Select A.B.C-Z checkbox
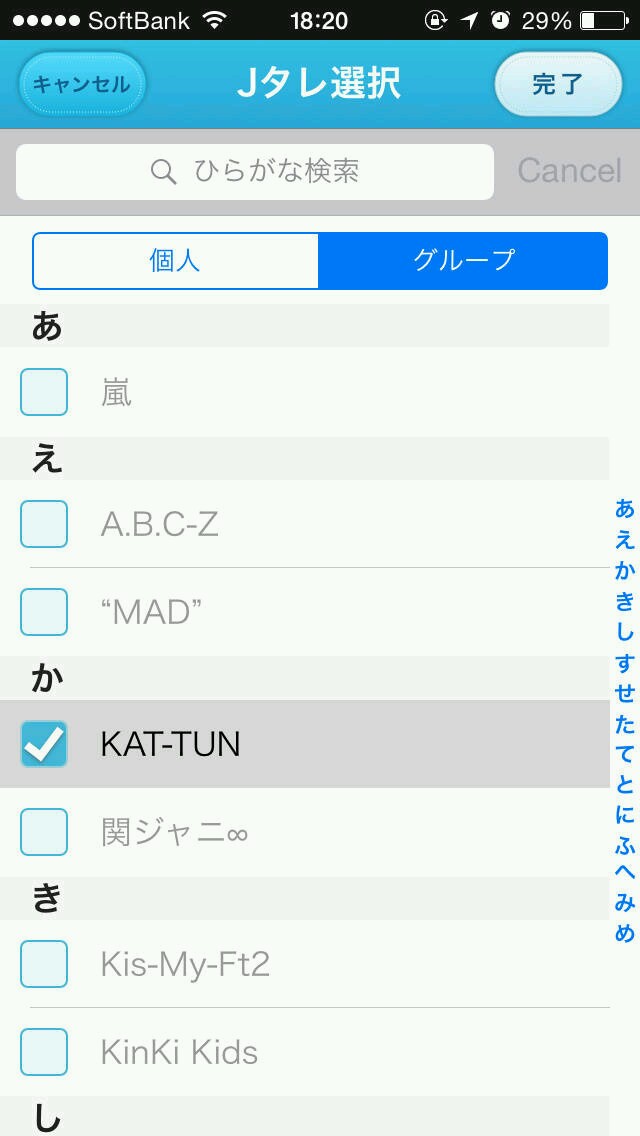Screen dimensions: 640x1136 point(44,524)
